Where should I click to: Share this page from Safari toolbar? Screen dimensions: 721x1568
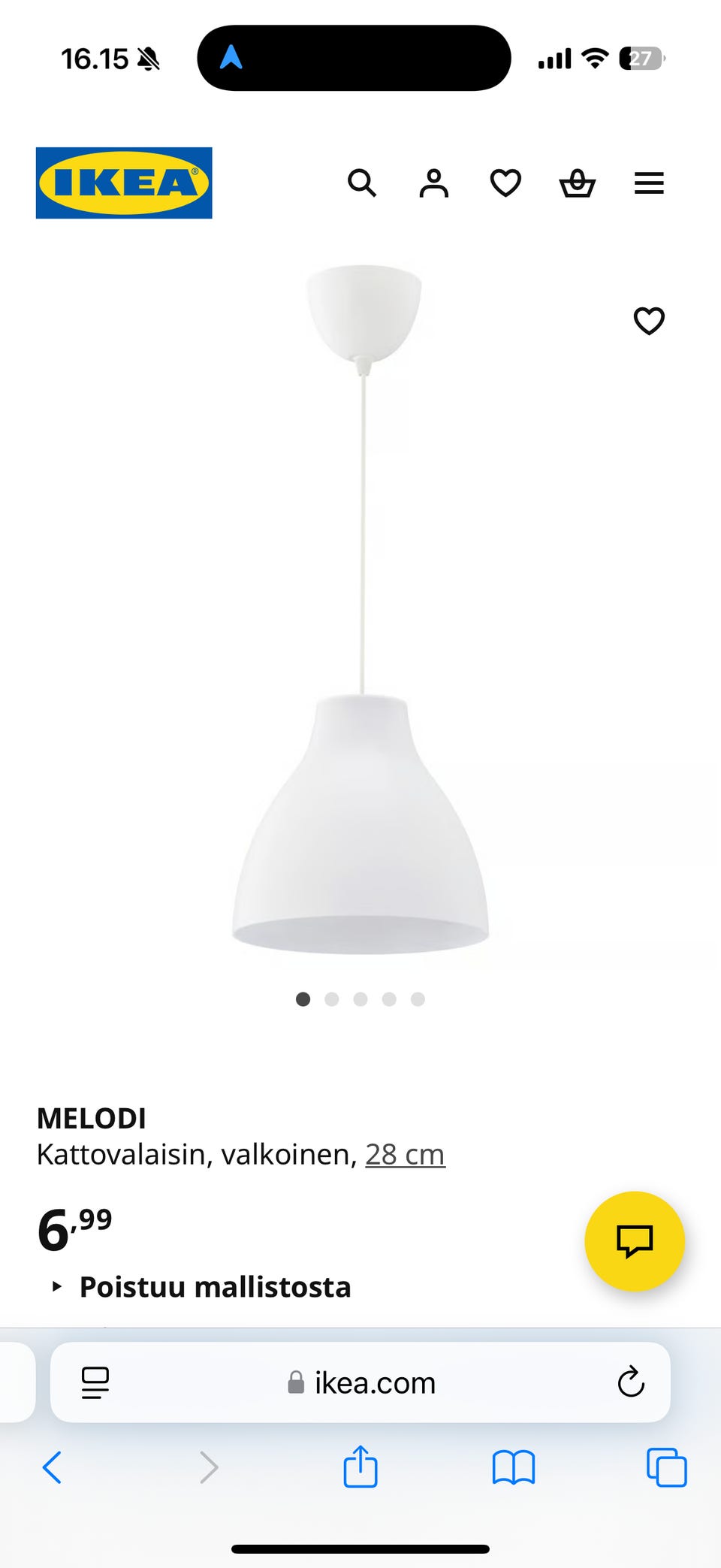coord(360,1467)
